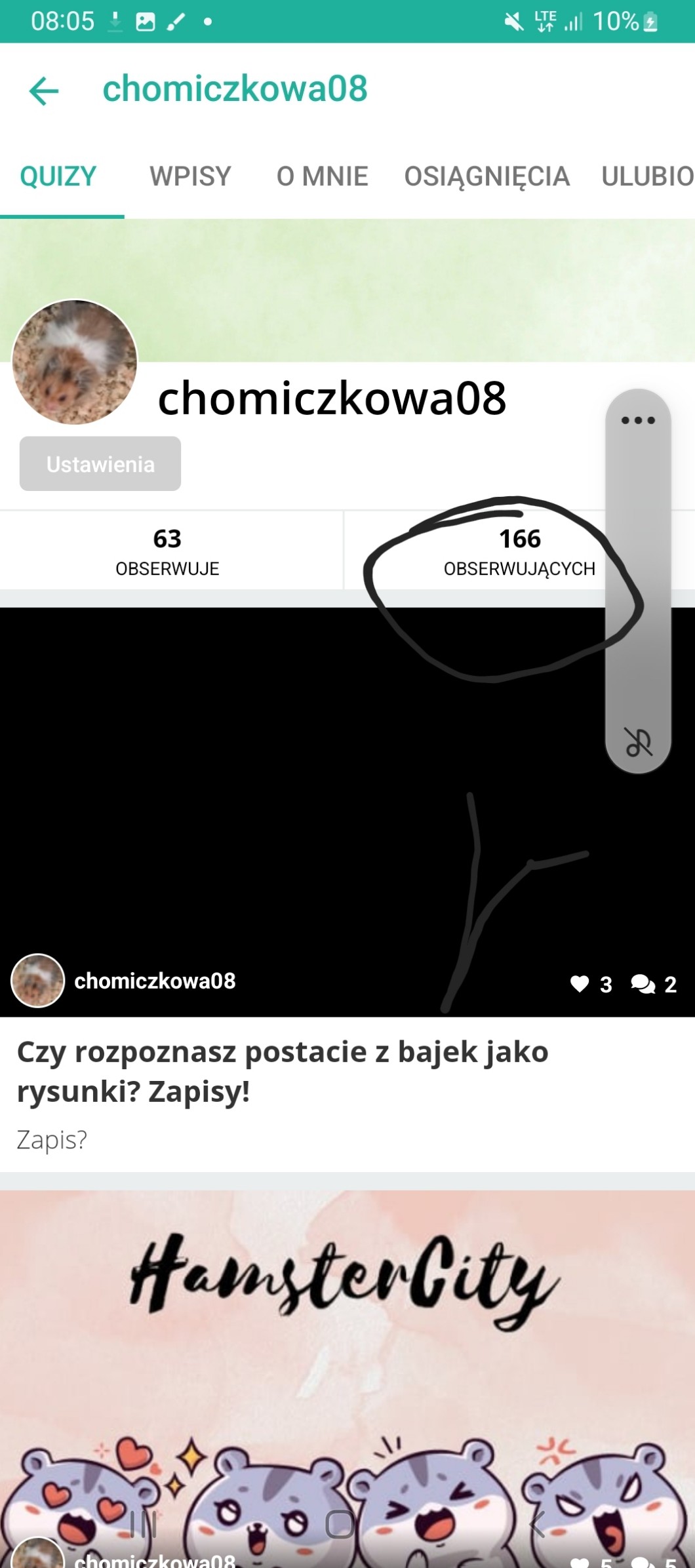Tap the muted sound icon on floating panel
The height and width of the screenshot is (1568, 695).
coord(638,743)
